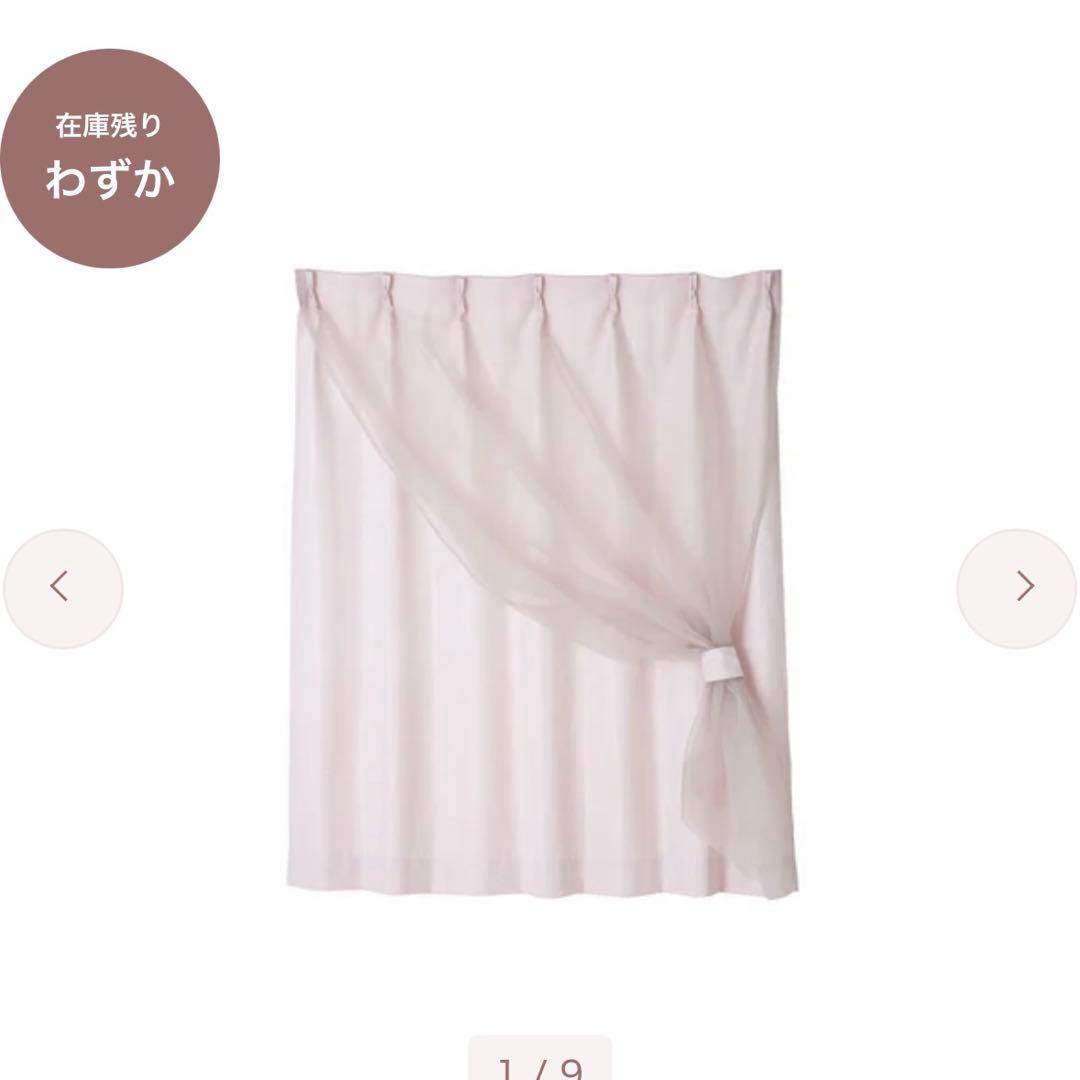The height and width of the screenshot is (1080, 1080).
Task: Open the pink curtain product photo
Action: click(540, 580)
